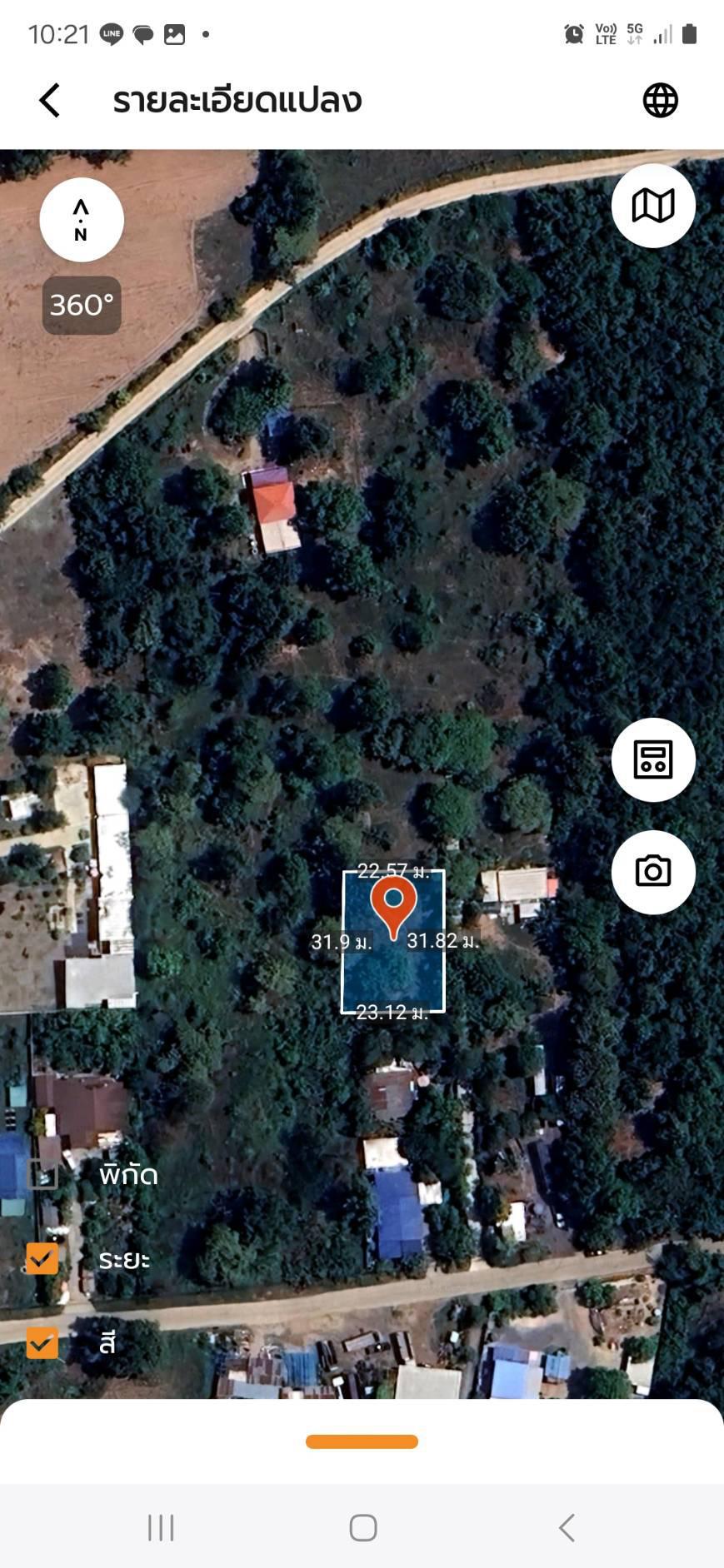Go back using the header arrow

pyautogui.click(x=50, y=101)
